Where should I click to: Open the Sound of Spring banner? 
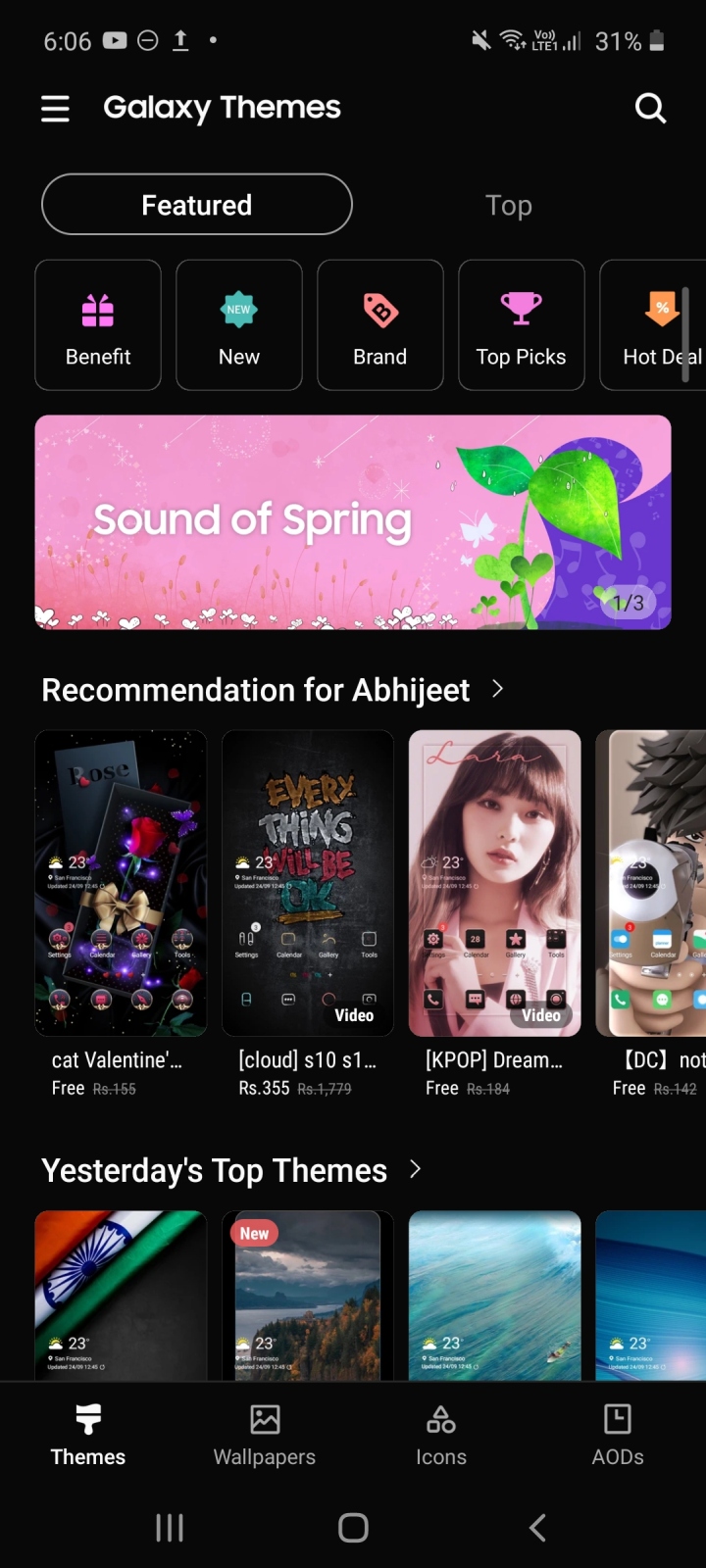tap(353, 521)
